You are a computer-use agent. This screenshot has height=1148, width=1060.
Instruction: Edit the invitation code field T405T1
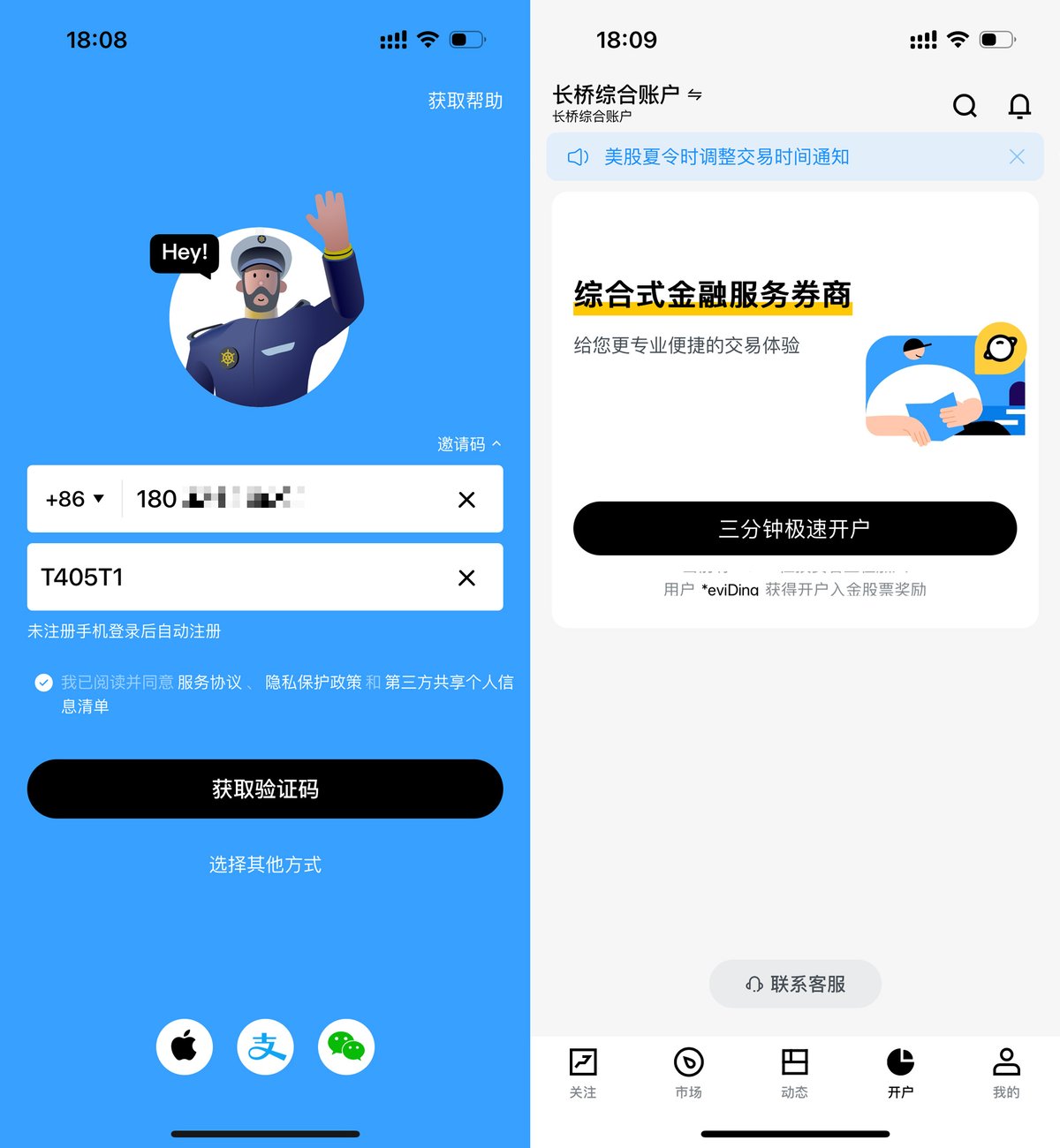coord(230,578)
